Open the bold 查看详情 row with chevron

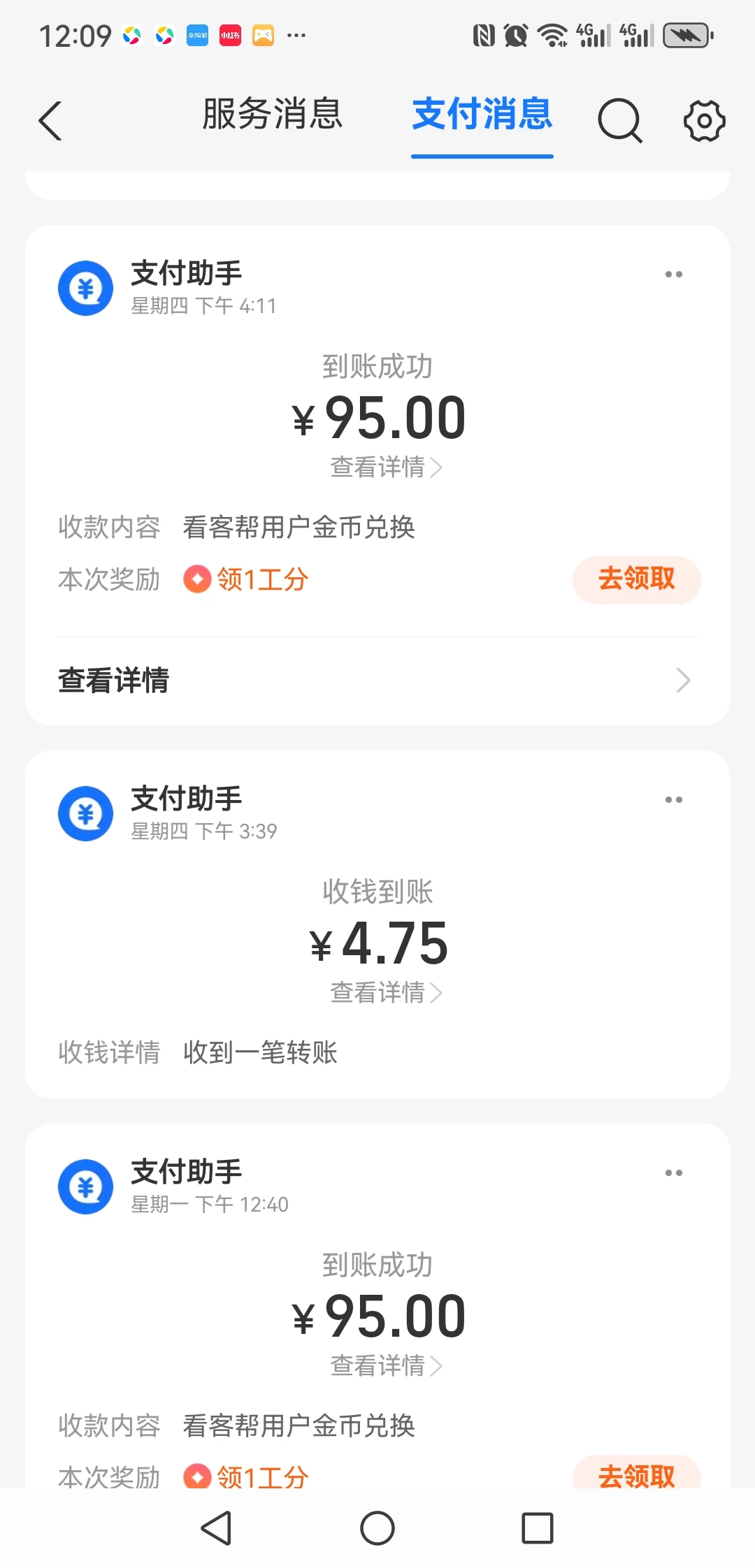coord(377,681)
